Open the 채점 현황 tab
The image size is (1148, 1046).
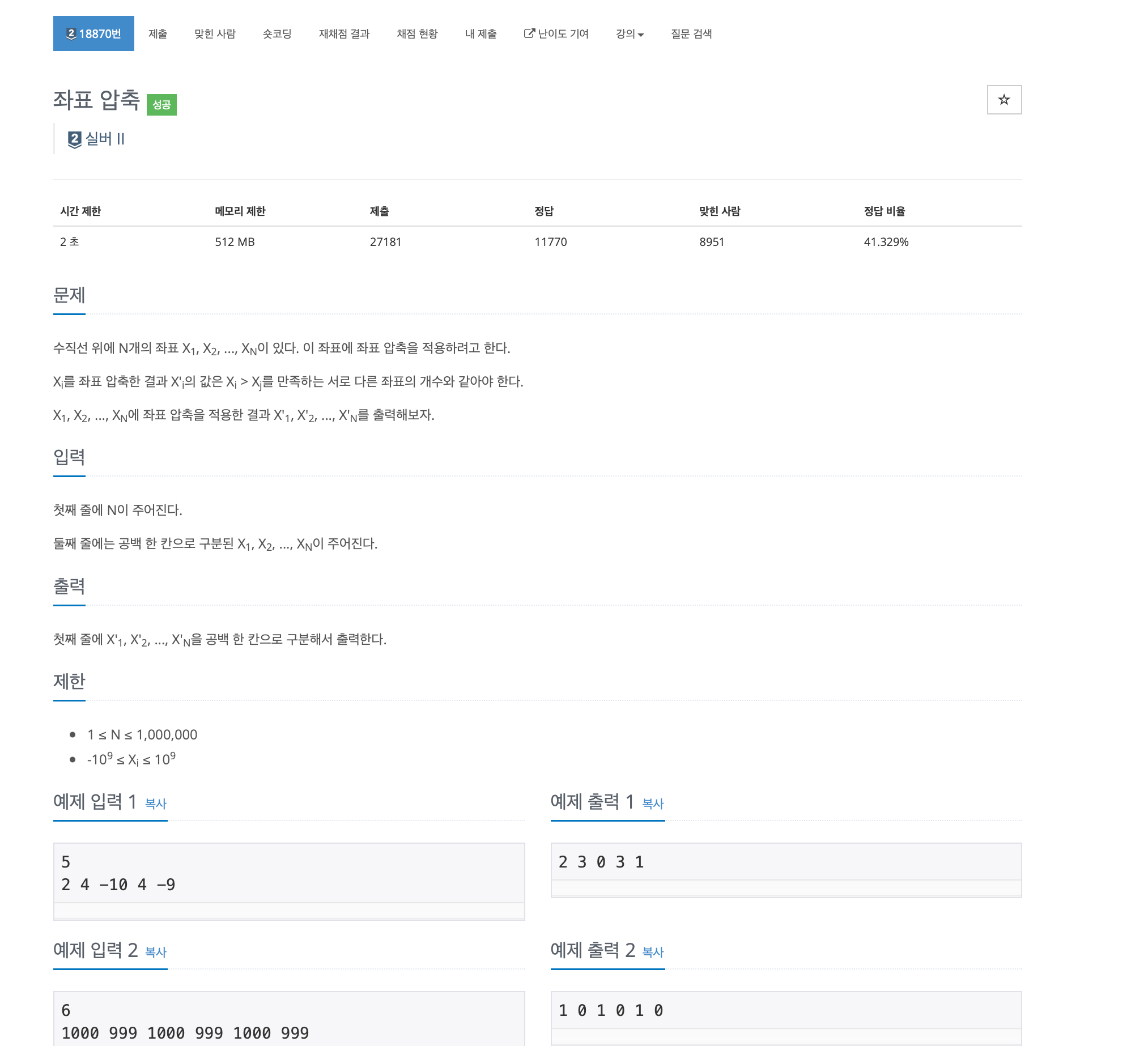(x=417, y=33)
